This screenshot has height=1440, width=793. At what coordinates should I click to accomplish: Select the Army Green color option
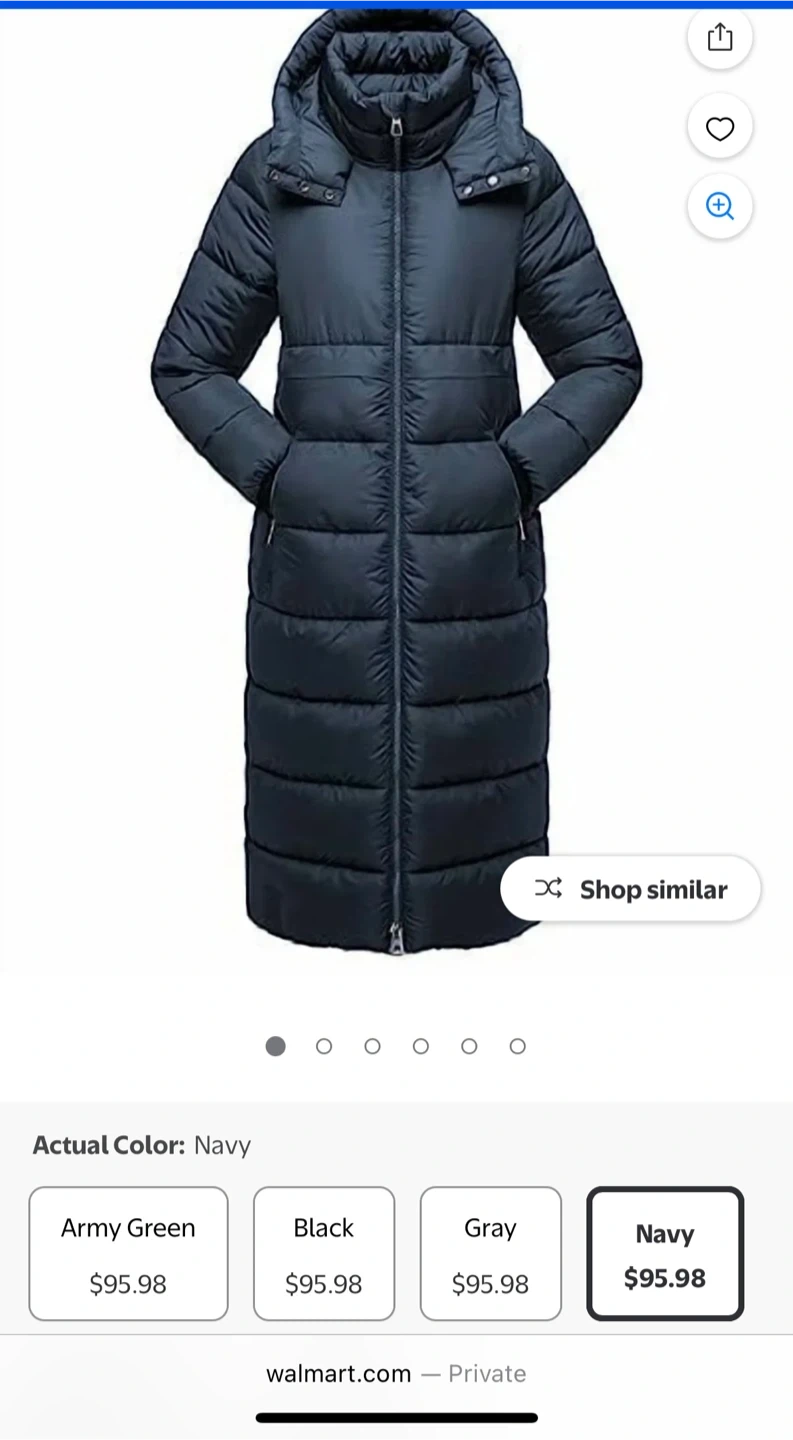tap(128, 1253)
